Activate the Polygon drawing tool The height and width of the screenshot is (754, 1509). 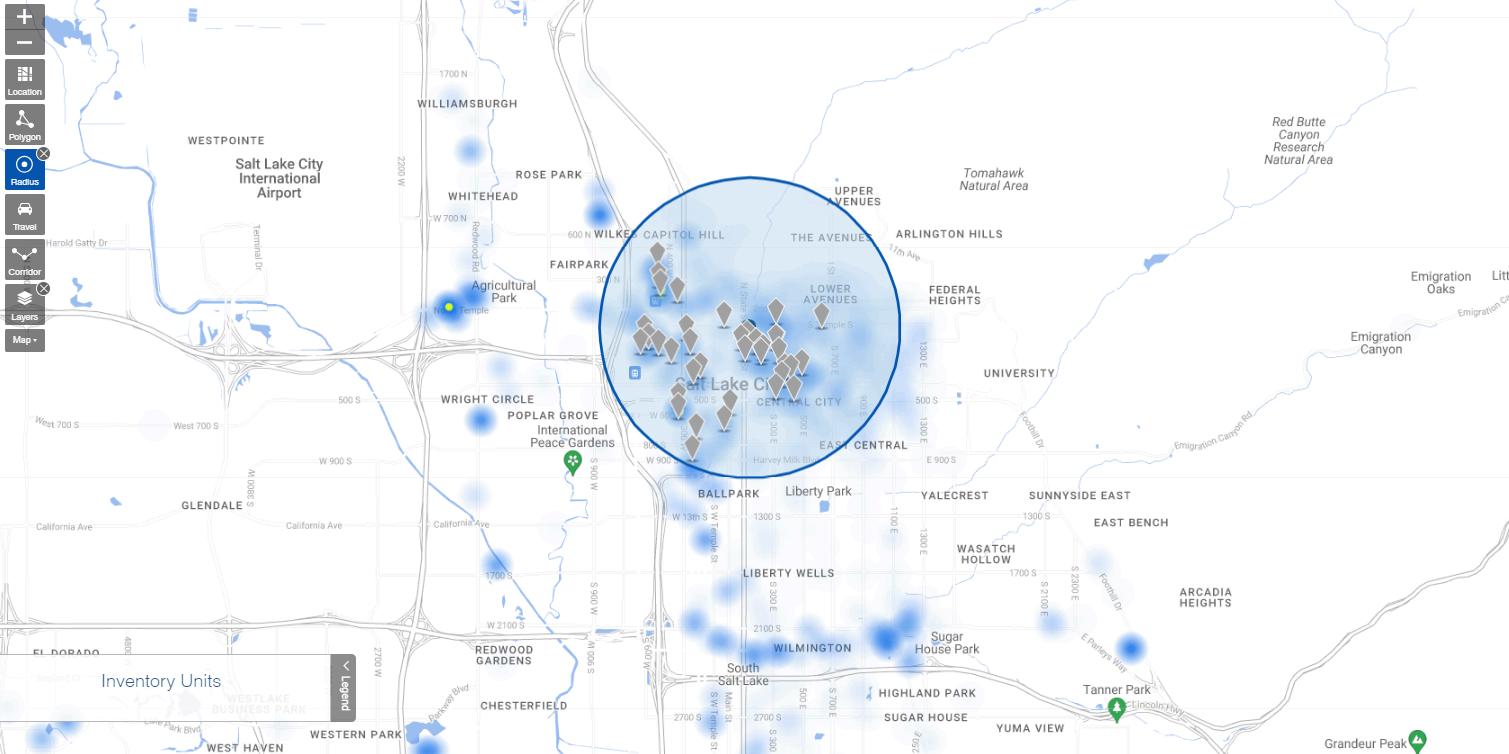[x=24, y=124]
